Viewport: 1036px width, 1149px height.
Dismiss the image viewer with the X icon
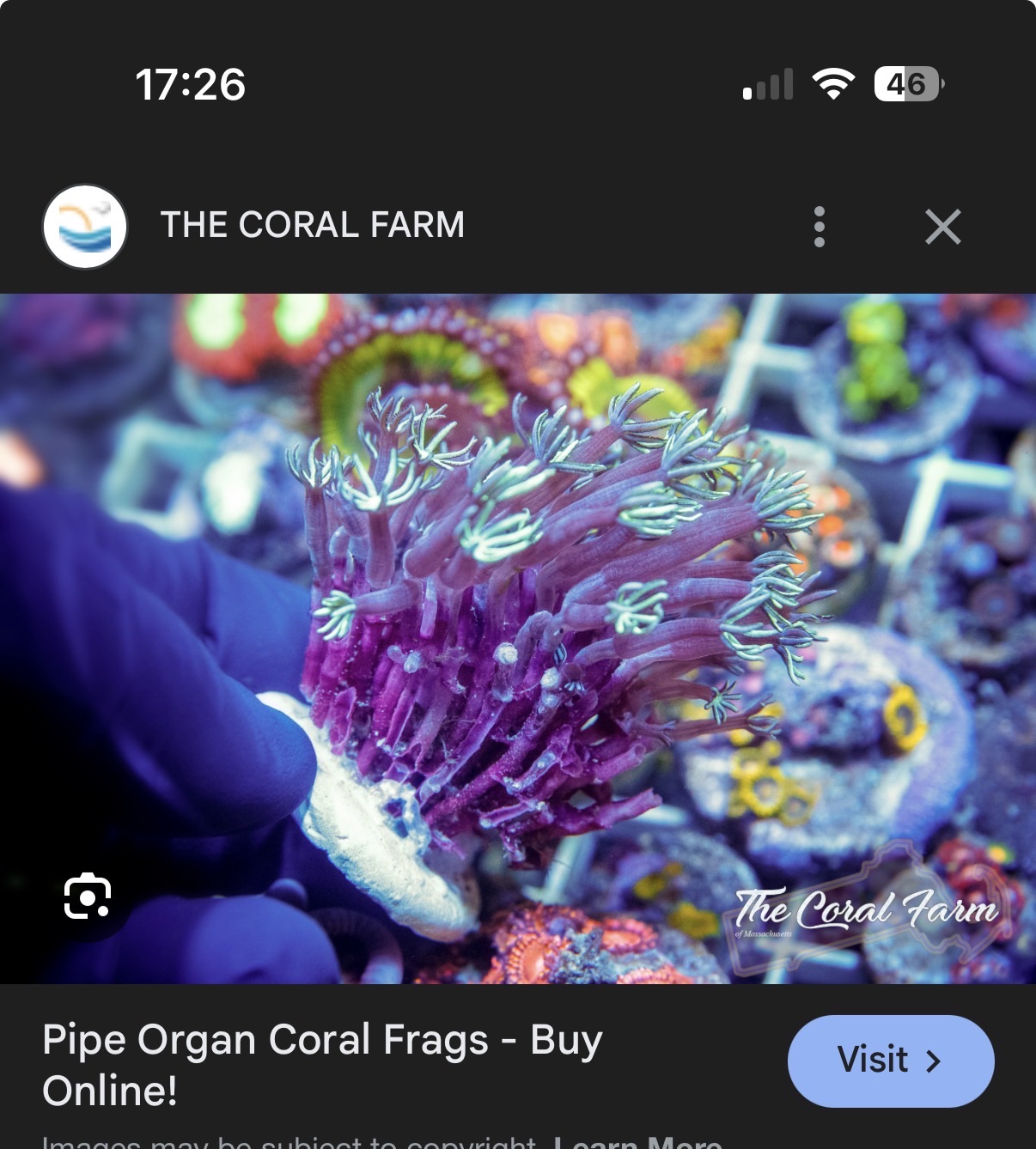(x=942, y=227)
